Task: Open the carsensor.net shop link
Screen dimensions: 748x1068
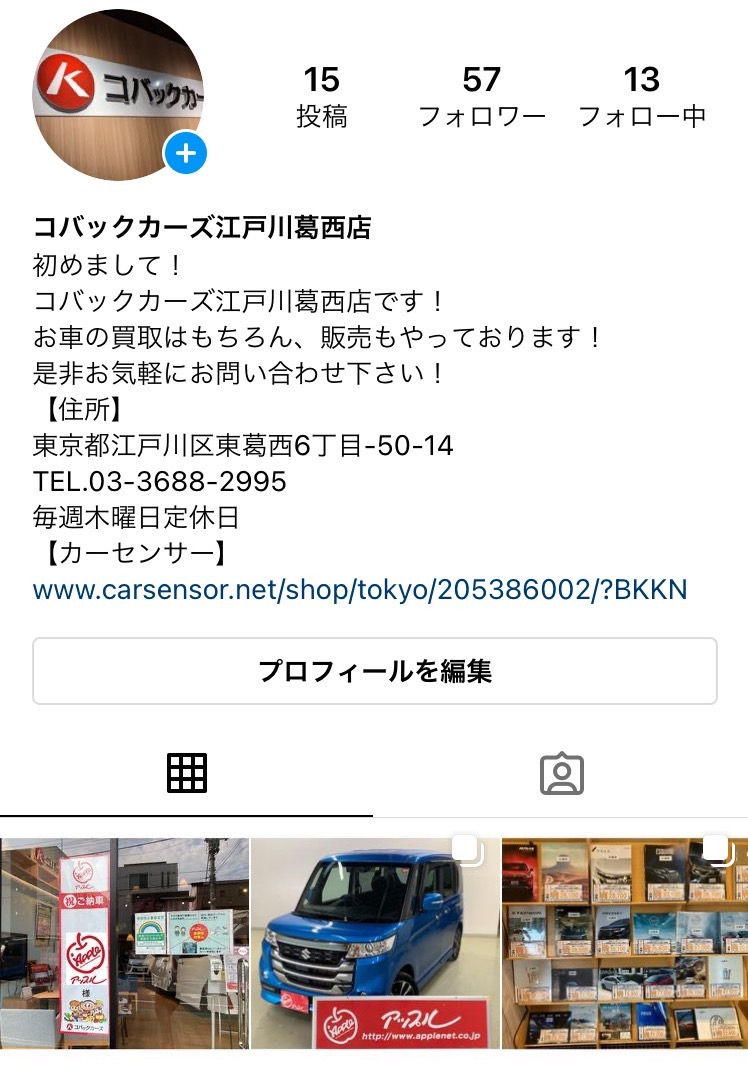Action: [360, 589]
